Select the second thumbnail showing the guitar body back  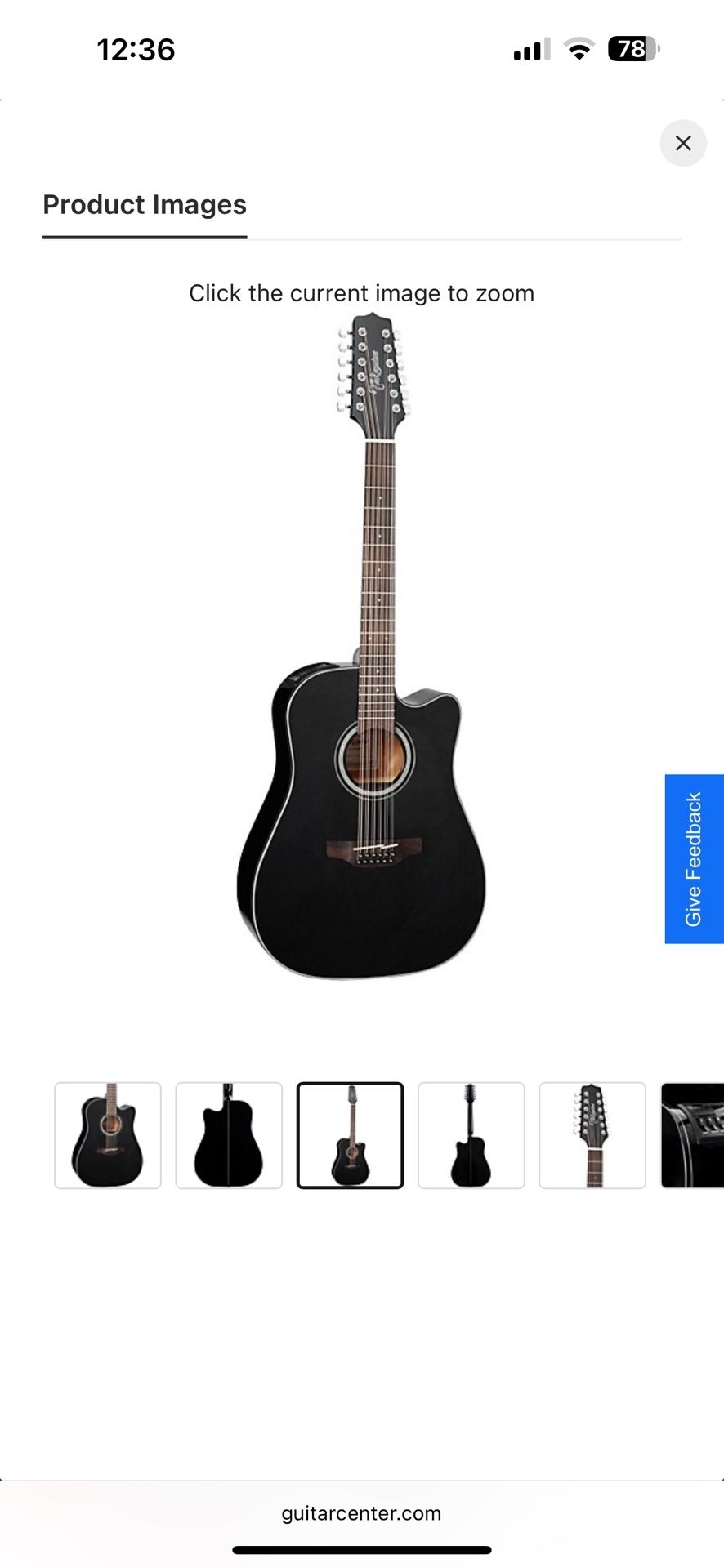pyautogui.click(x=229, y=1135)
